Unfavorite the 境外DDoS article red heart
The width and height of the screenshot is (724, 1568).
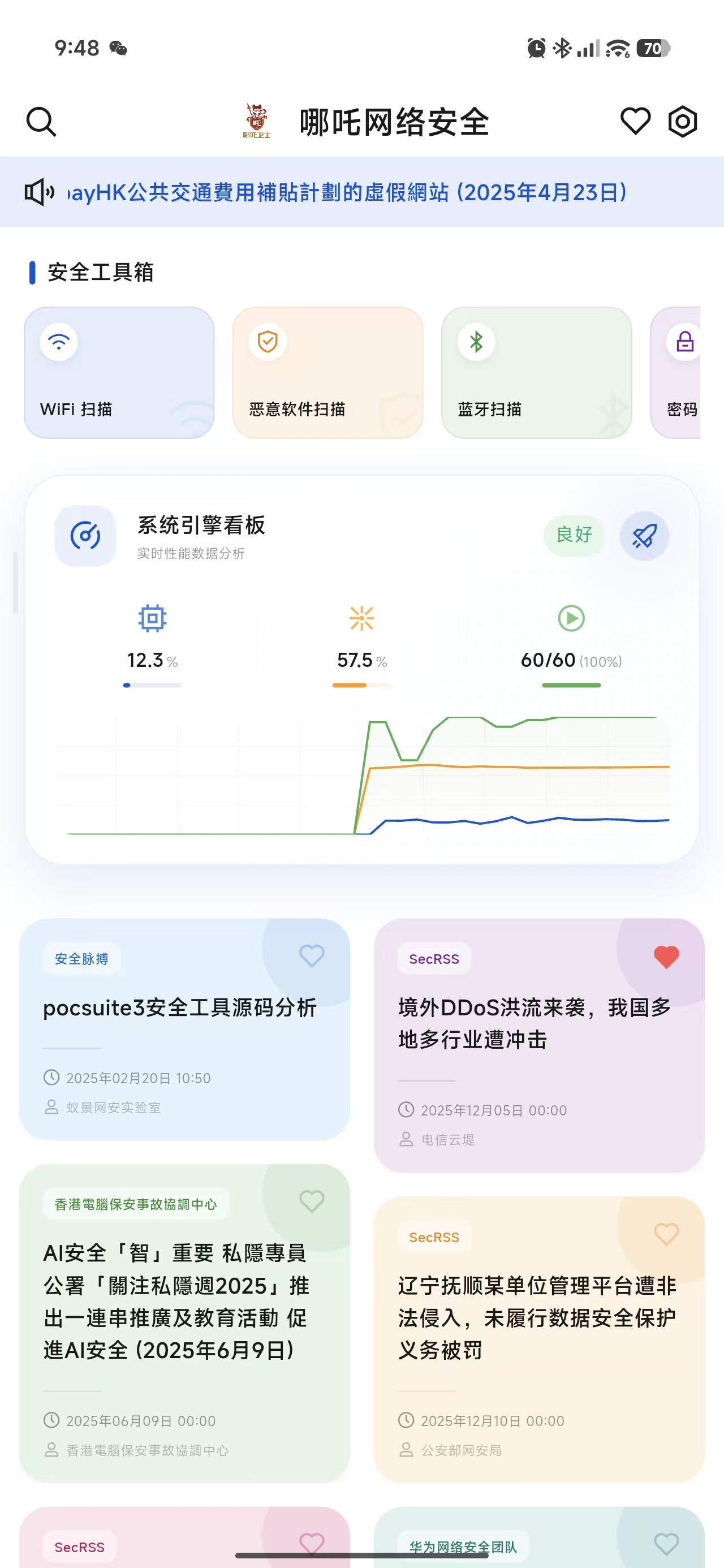point(667,957)
